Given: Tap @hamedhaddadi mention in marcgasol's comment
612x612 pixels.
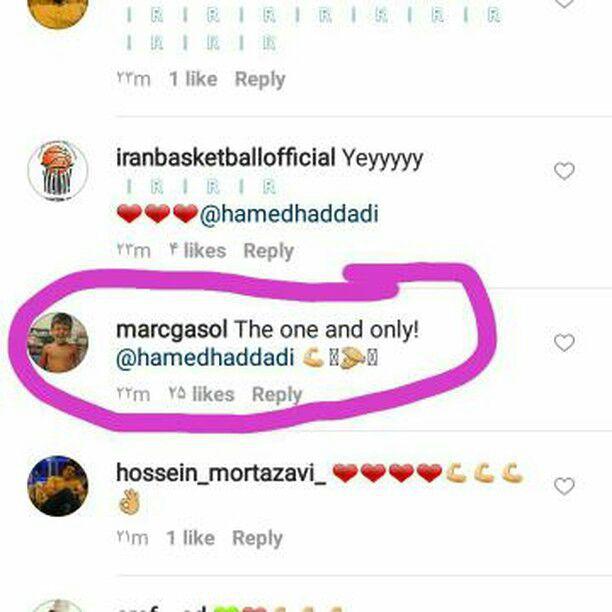Looking at the screenshot, I should (x=205, y=359).
